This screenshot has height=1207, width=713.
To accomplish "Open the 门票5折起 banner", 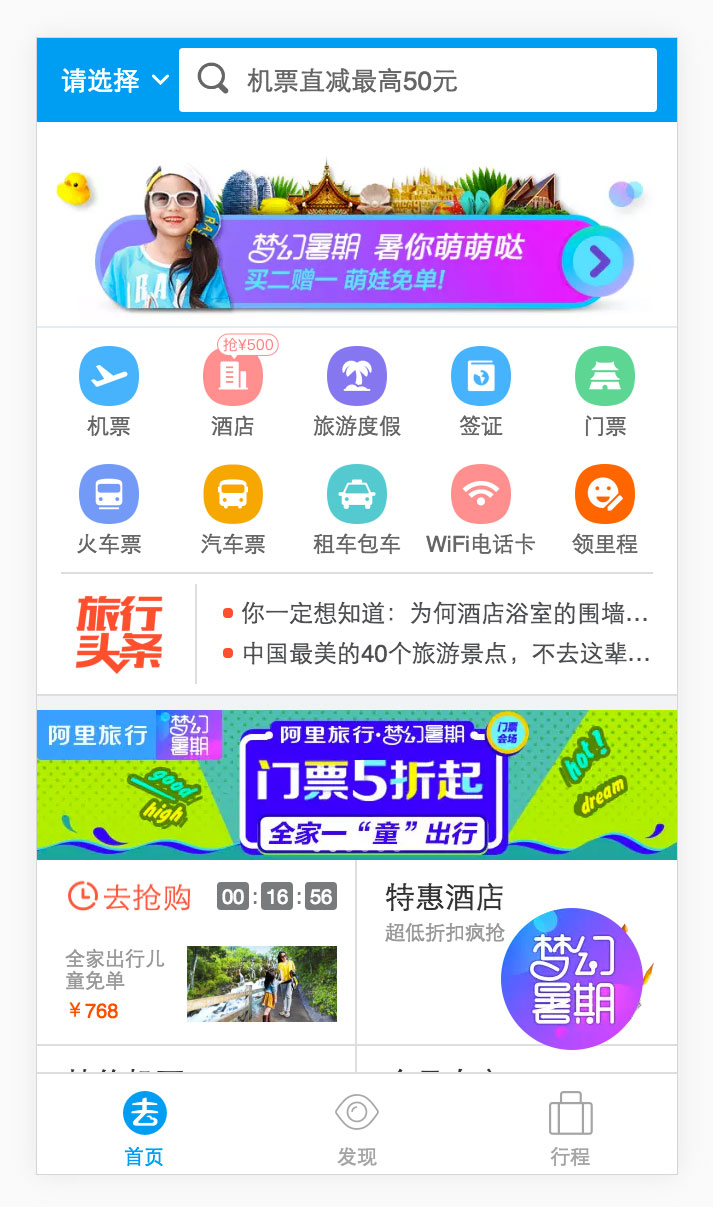I will pyautogui.click(x=357, y=784).
